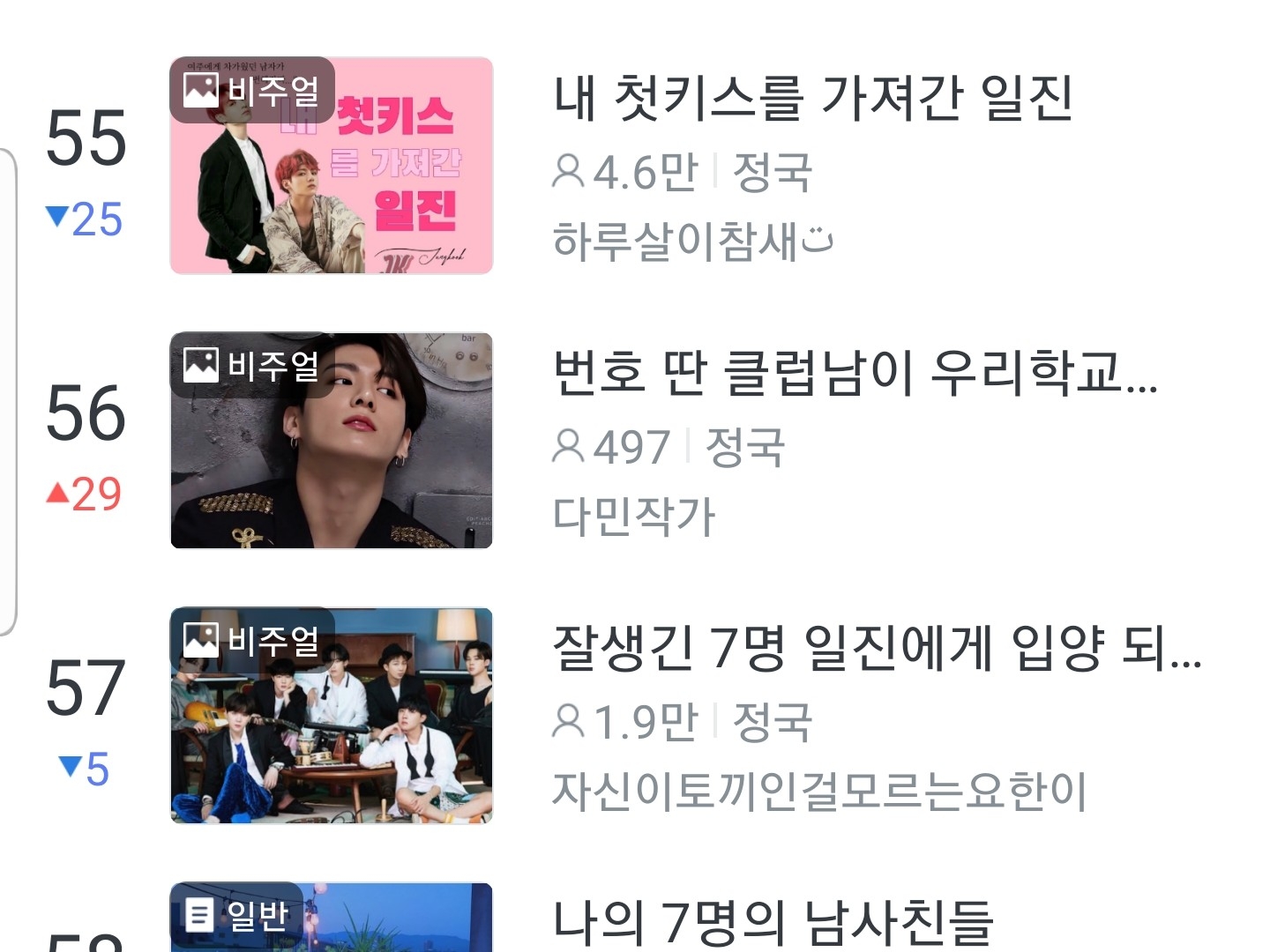Open the story 번호 딴 클럽남이 우리학교…

854,373
